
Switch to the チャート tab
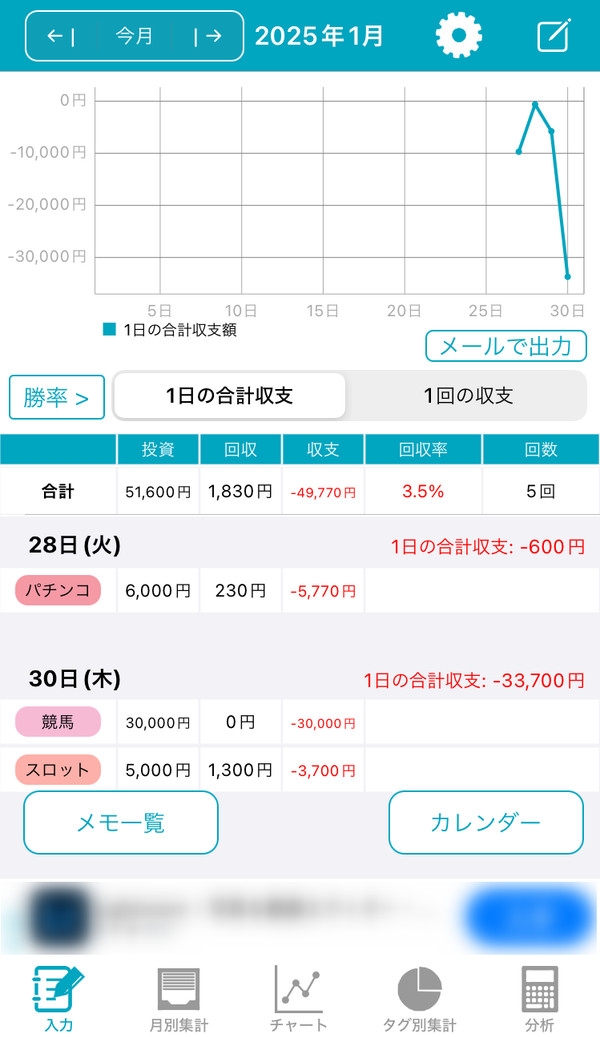click(x=298, y=999)
